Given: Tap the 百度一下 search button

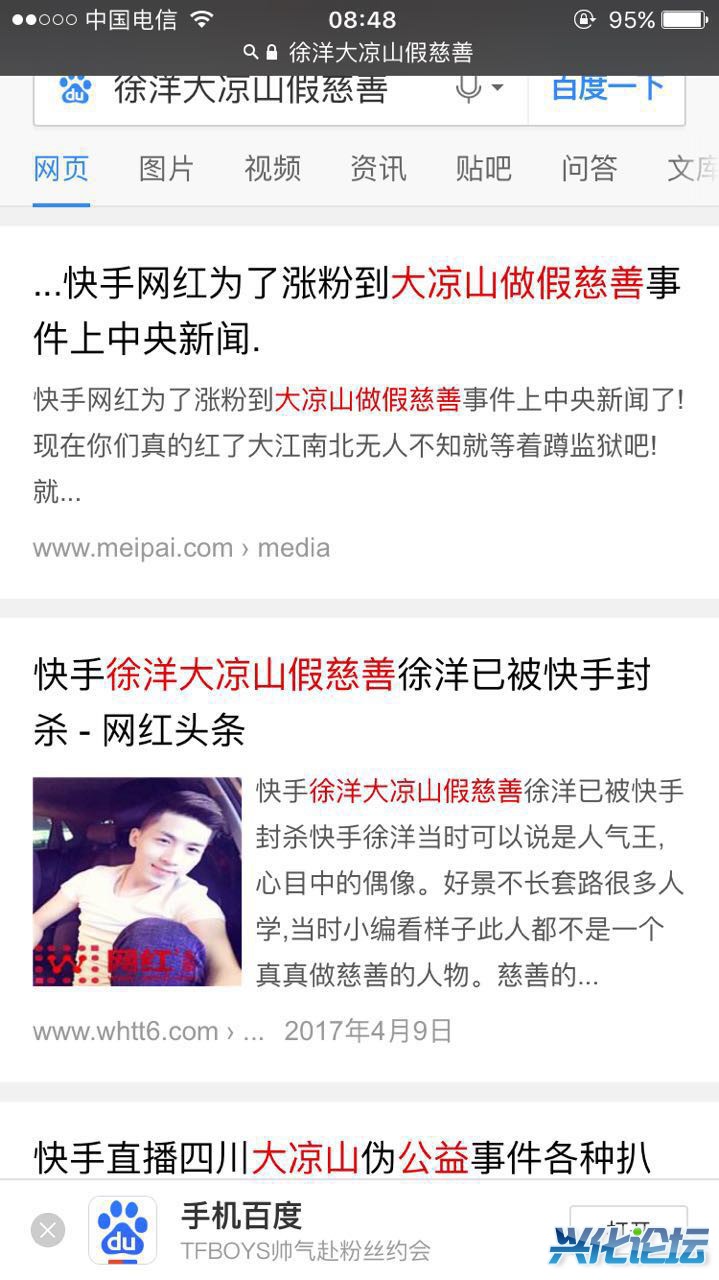Looking at the screenshot, I should 608,88.
